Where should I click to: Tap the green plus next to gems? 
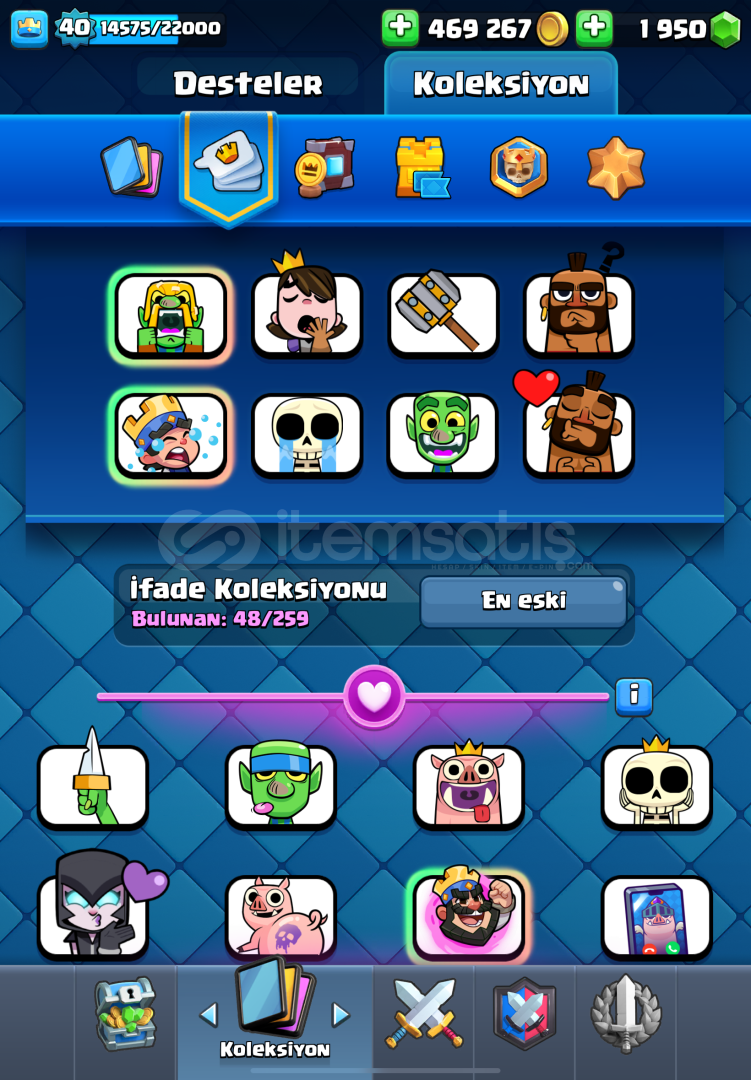pos(594,28)
